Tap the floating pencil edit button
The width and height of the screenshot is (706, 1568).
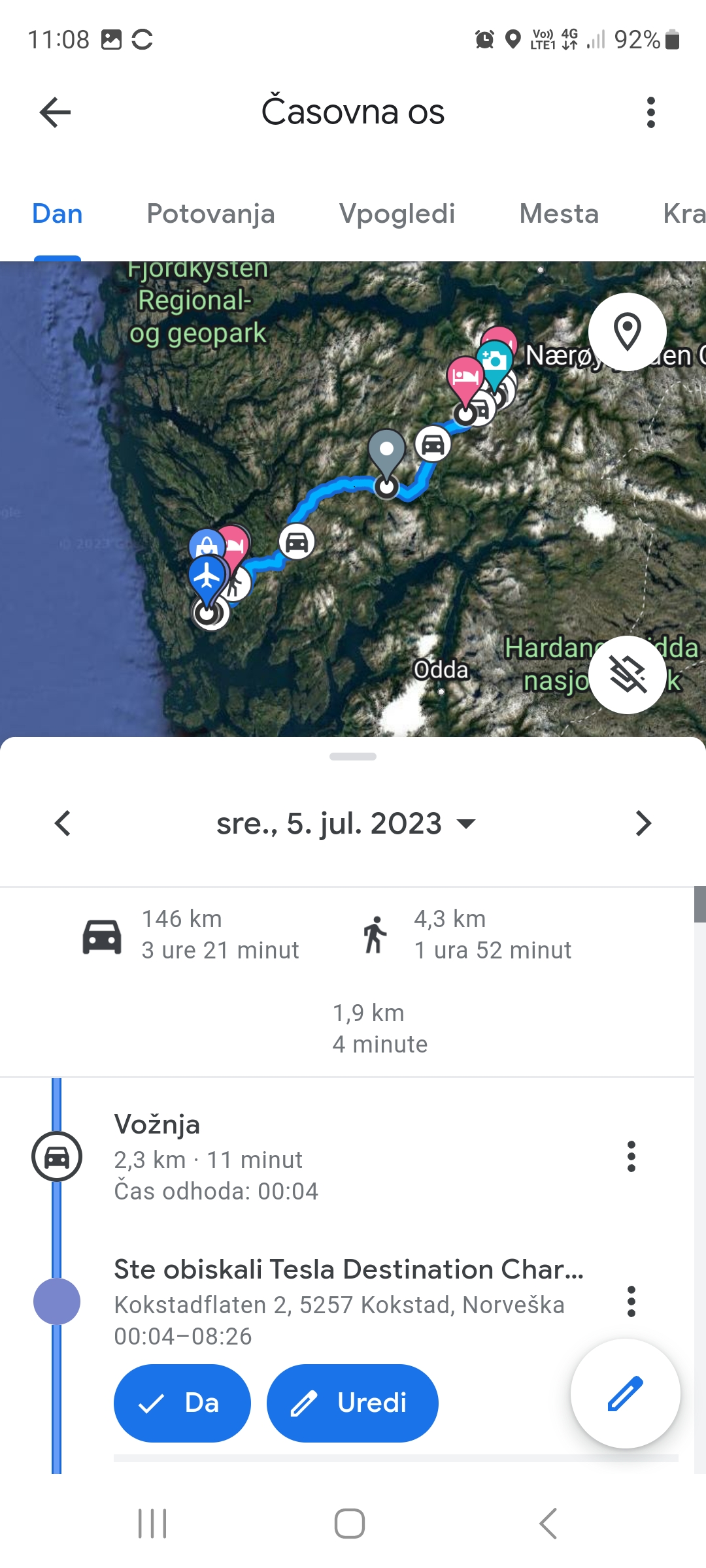[625, 1394]
